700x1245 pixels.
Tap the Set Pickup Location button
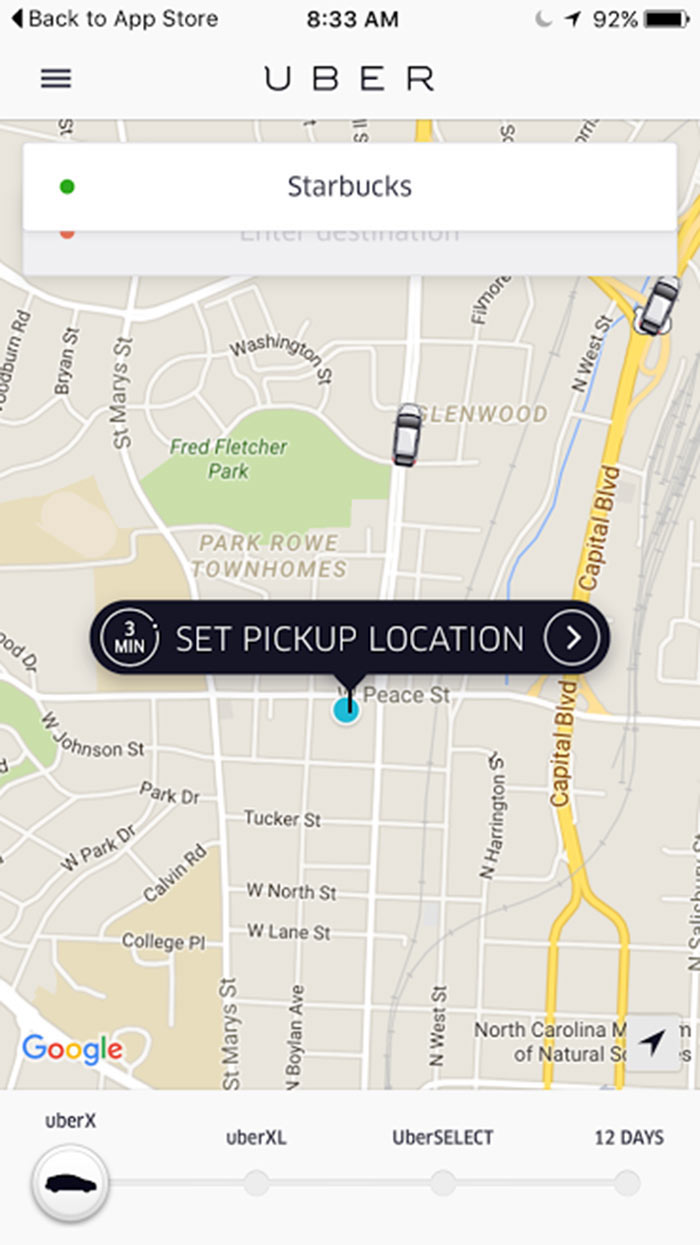349,638
